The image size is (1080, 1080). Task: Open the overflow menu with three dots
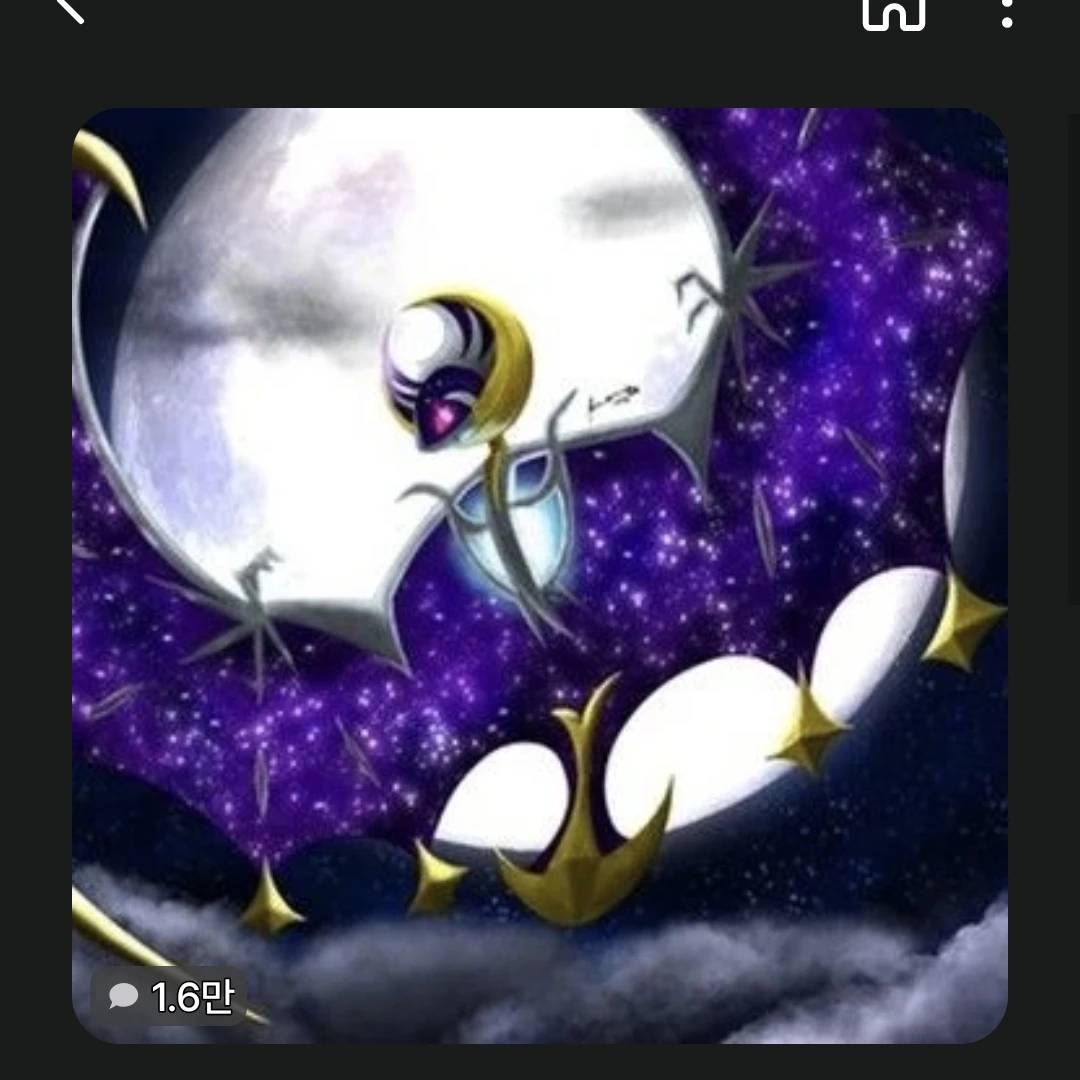tap(1007, 12)
